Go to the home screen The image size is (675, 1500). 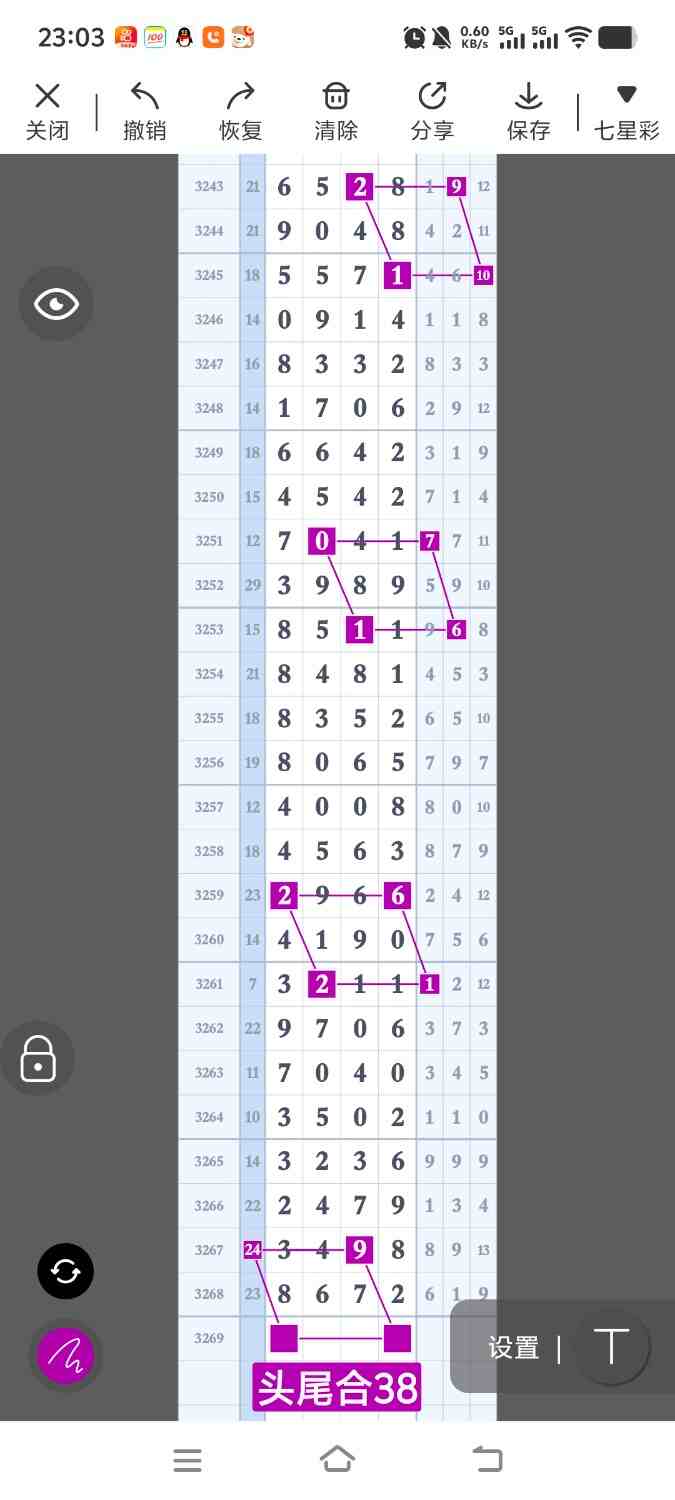pyautogui.click(x=337, y=1460)
